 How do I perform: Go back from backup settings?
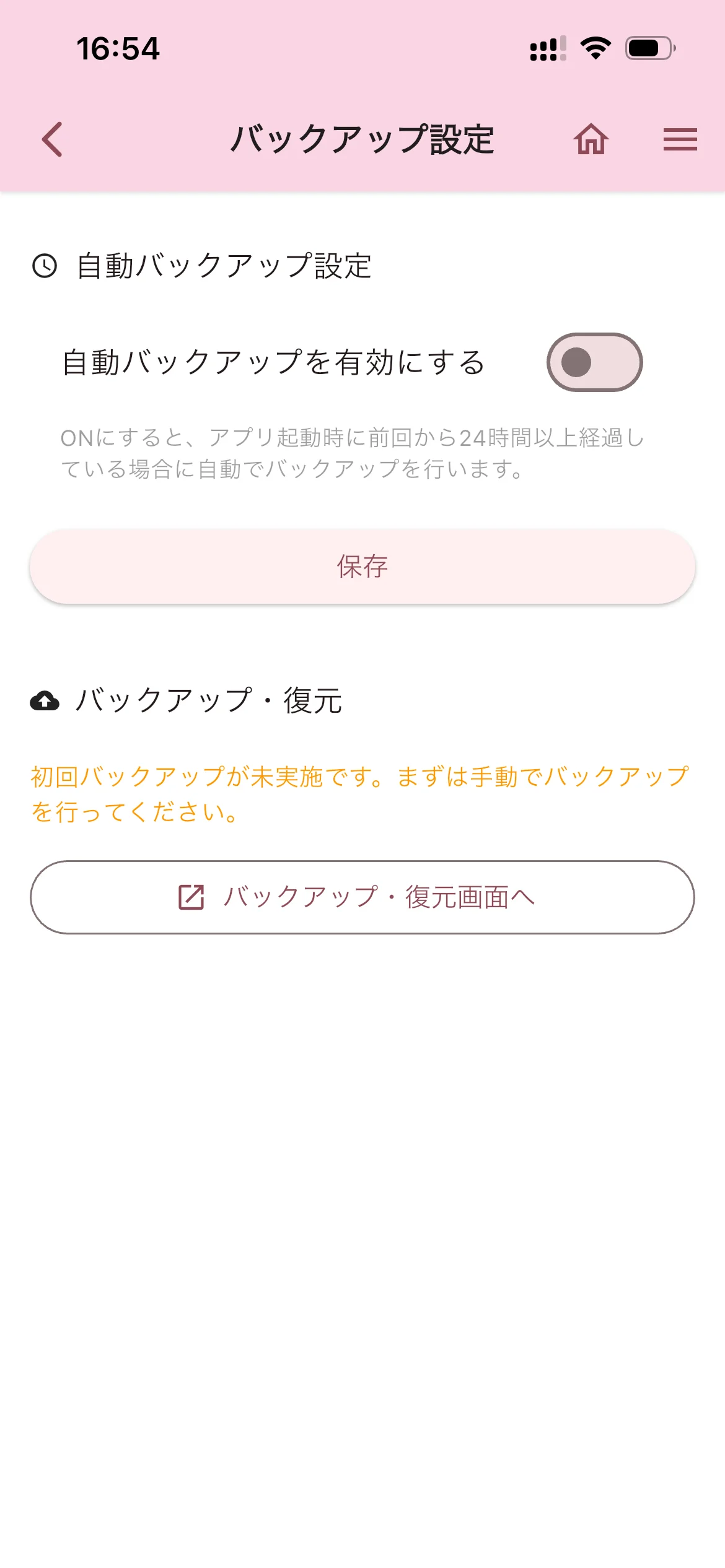tap(53, 139)
